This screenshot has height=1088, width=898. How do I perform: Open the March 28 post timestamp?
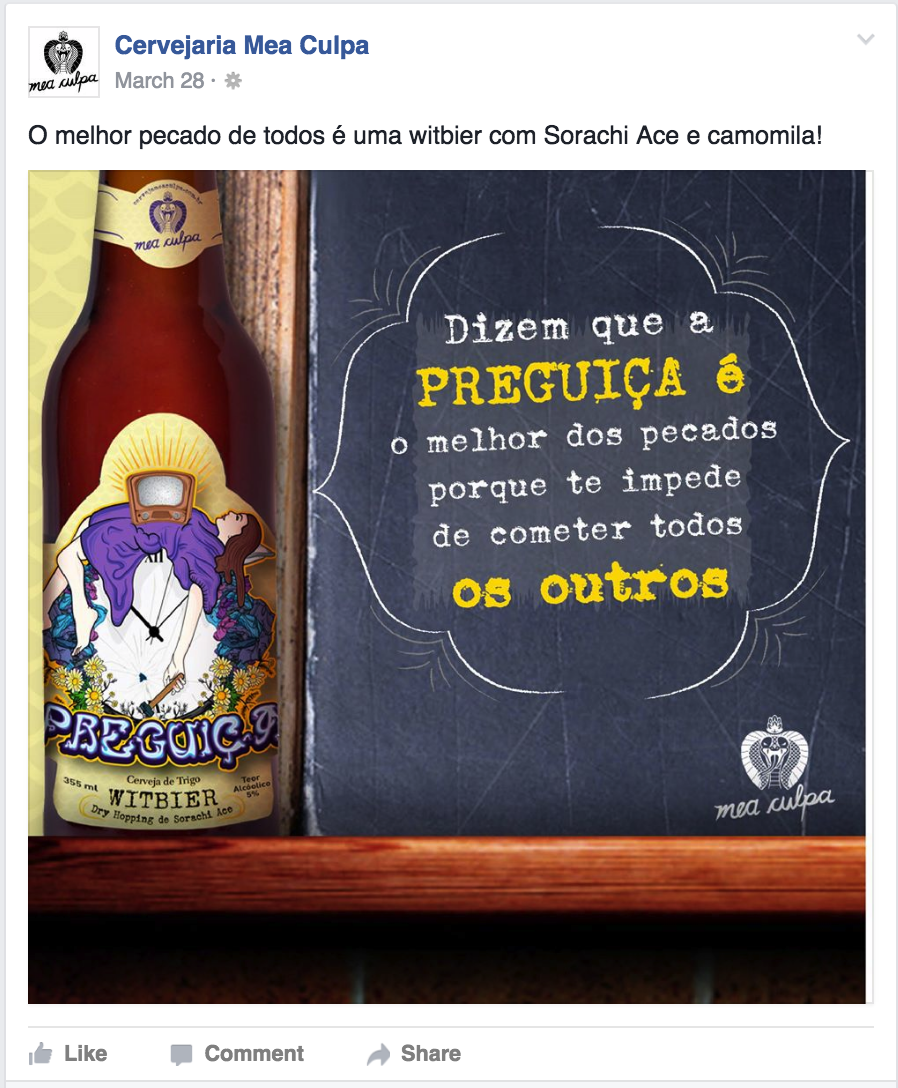[159, 81]
